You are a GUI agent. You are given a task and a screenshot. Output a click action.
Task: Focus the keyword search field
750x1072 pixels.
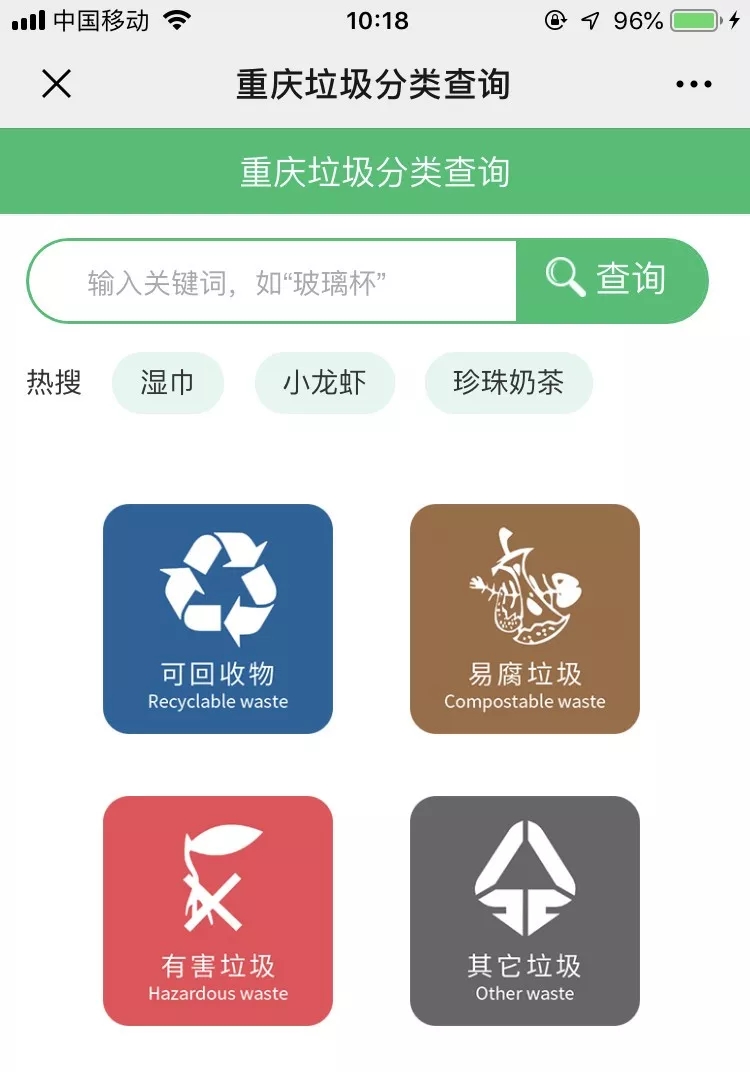[272, 281]
